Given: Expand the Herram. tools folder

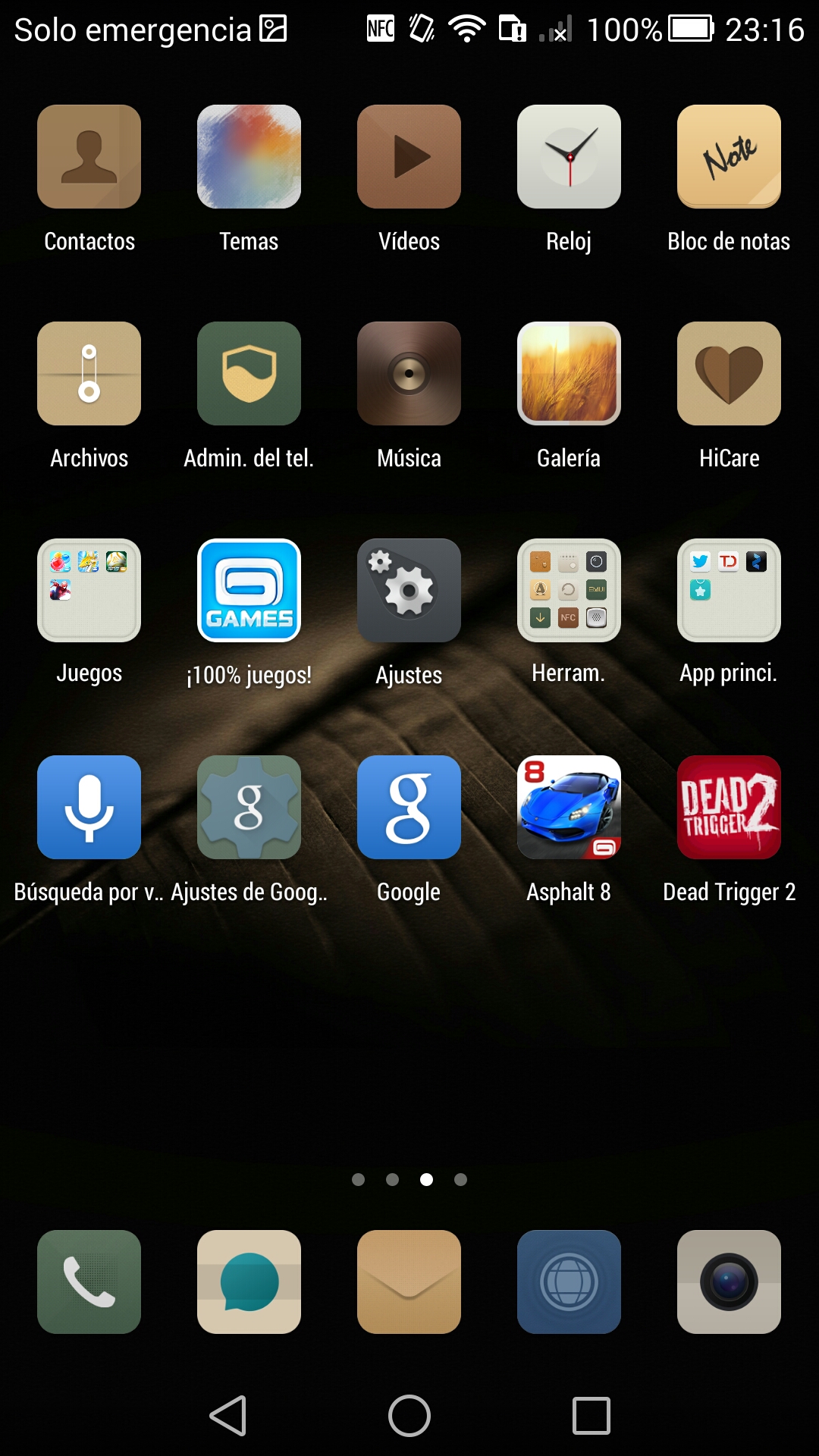Looking at the screenshot, I should (569, 591).
